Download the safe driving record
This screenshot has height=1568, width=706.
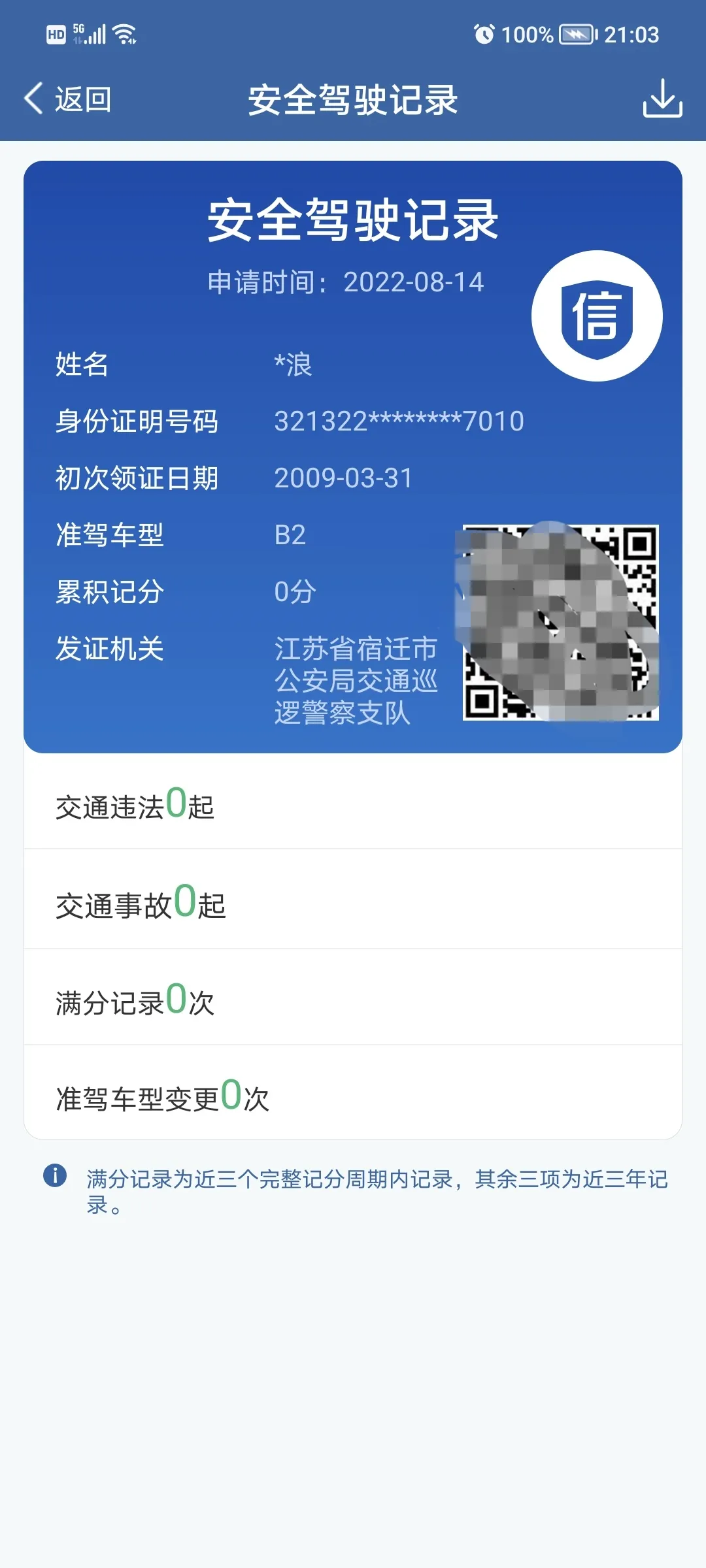tap(662, 99)
